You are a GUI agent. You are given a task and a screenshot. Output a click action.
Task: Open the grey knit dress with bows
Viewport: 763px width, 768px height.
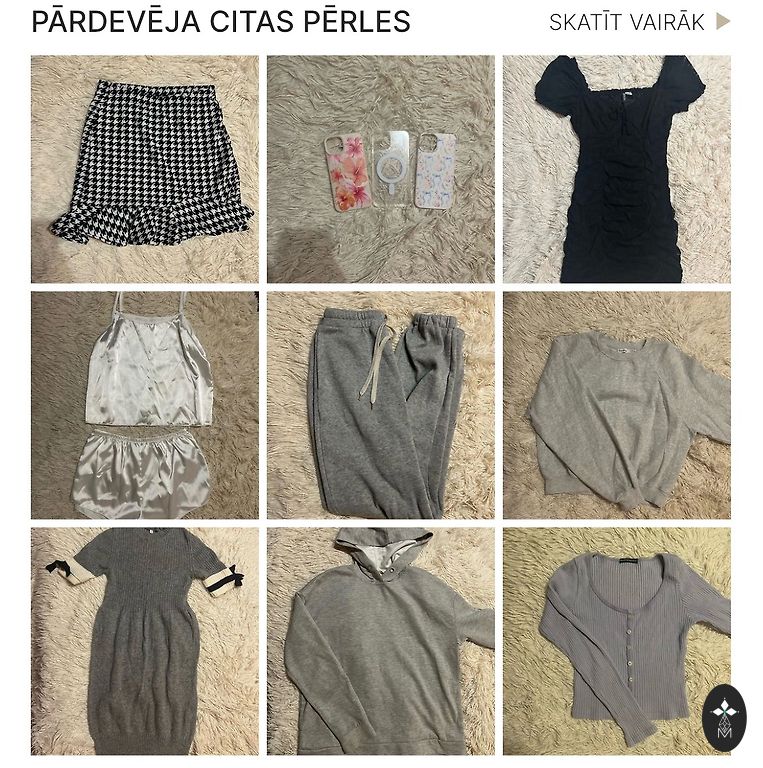point(145,641)
